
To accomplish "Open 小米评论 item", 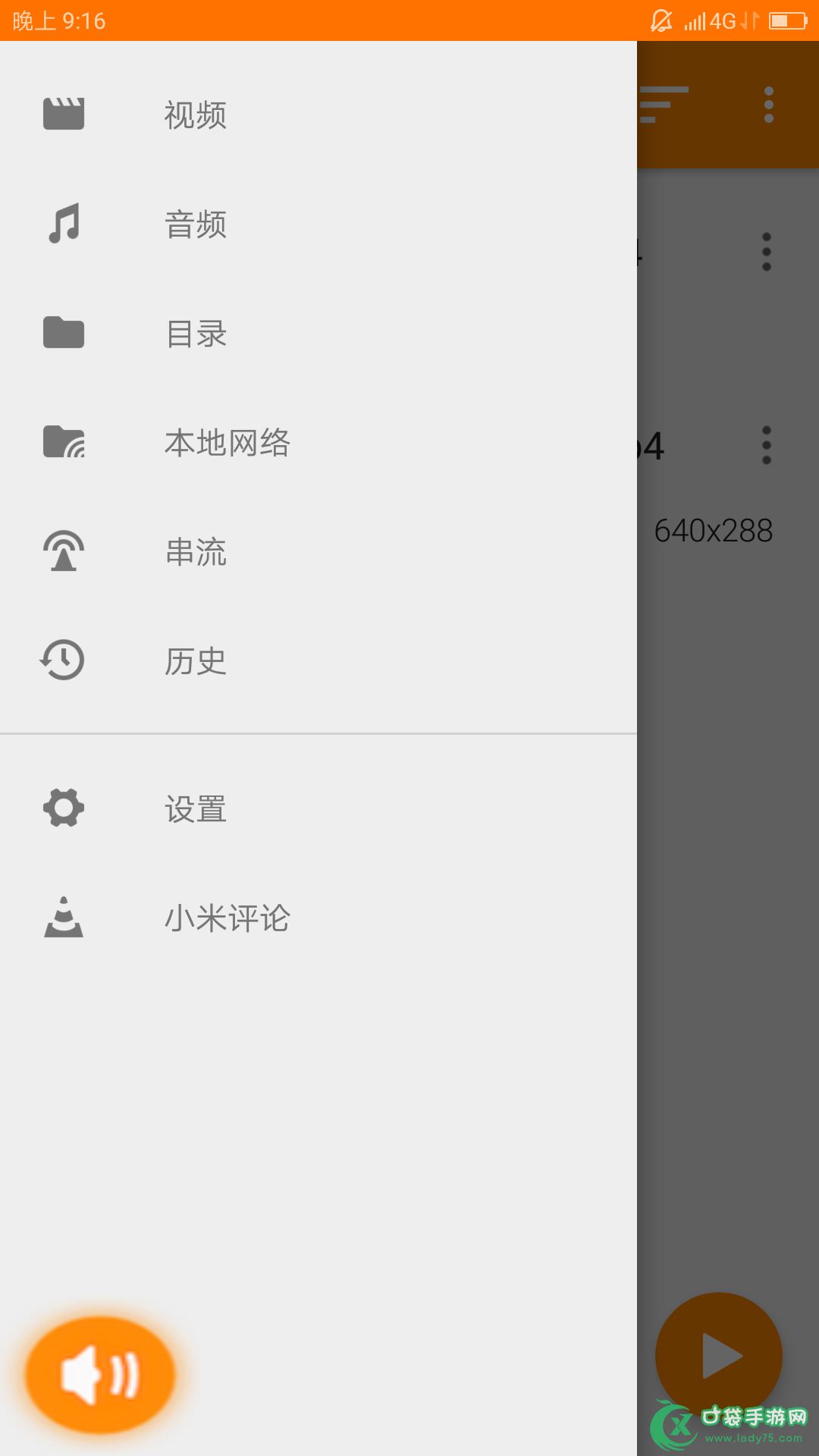I will [318, 918].
